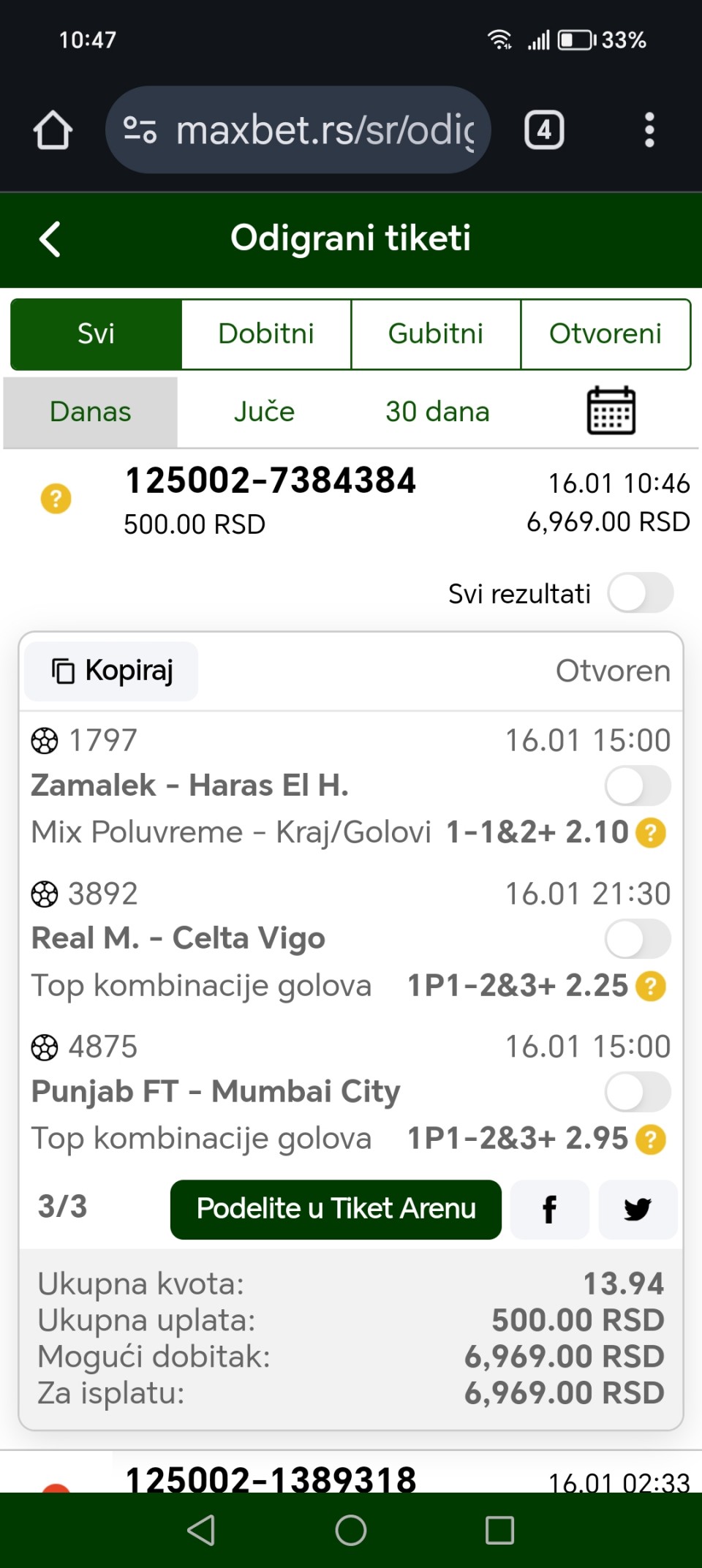
Task: Tap the system recent apps button
Action: pos(499,1530)
